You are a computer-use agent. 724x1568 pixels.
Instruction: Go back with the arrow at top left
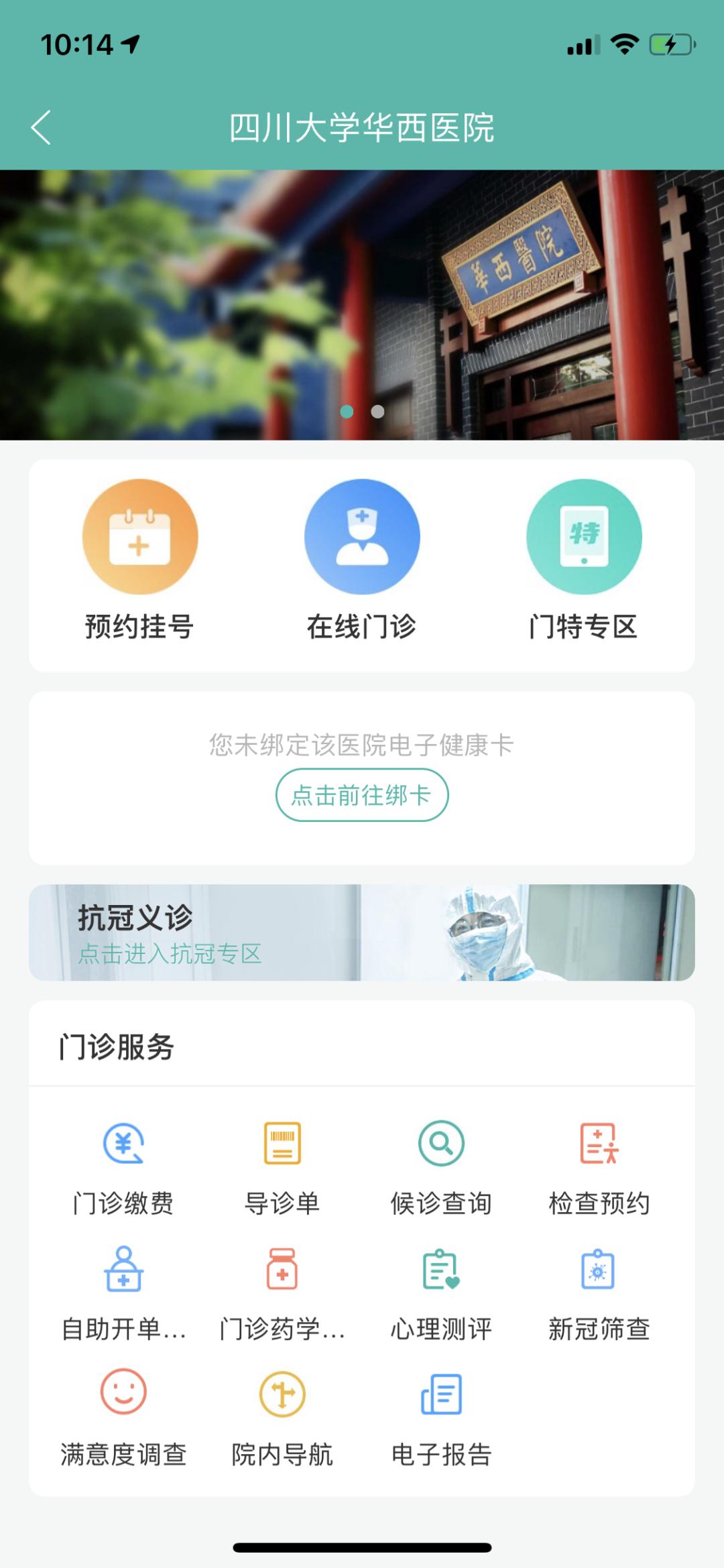pos(42,127)
